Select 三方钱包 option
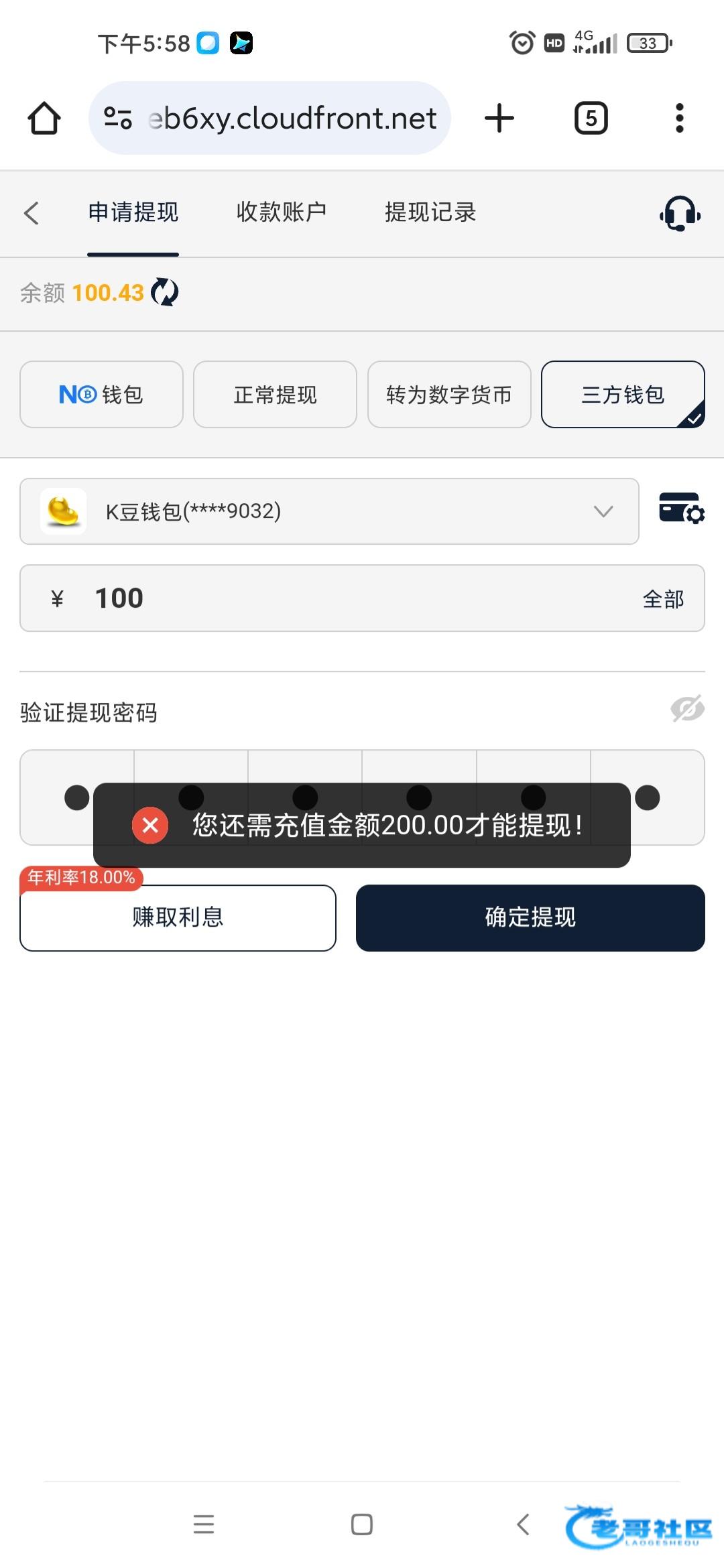 (x=623, y=394)
